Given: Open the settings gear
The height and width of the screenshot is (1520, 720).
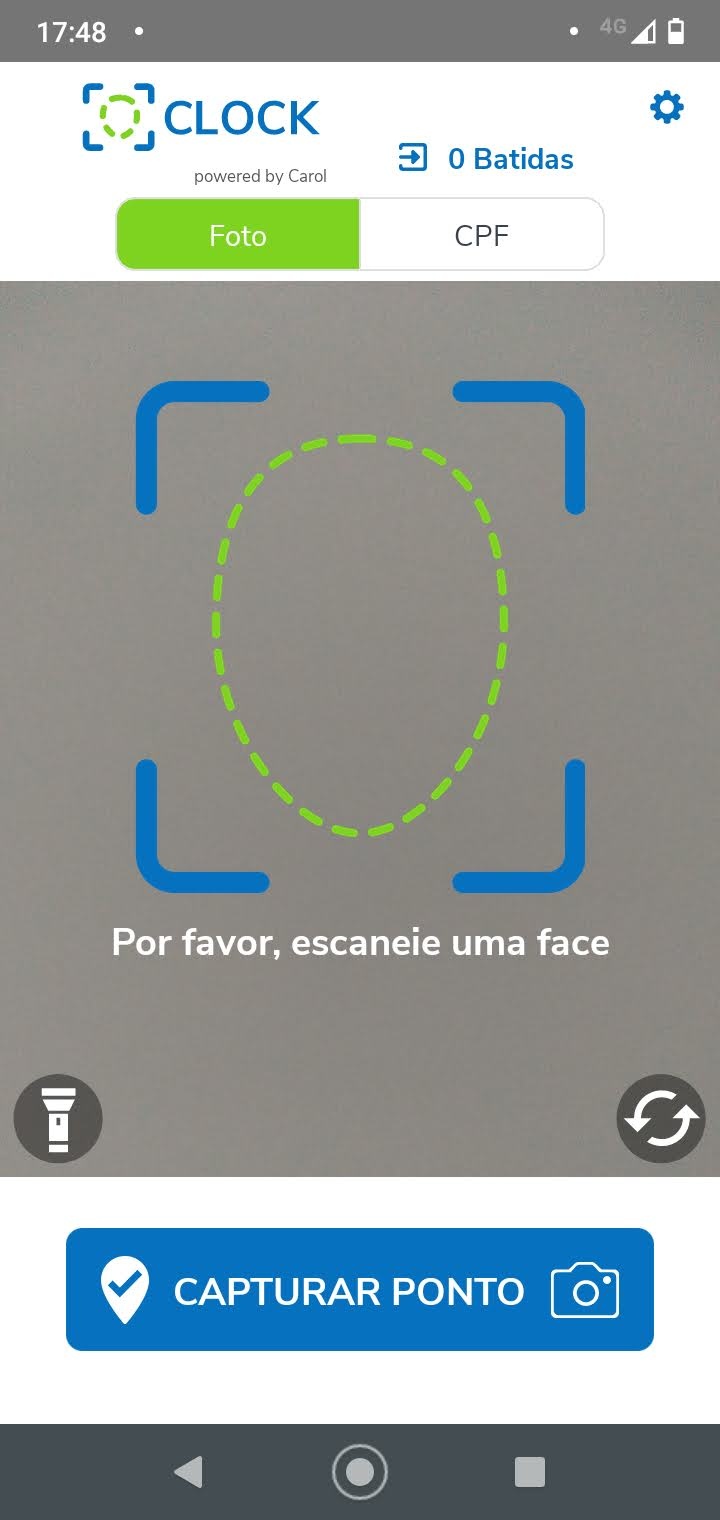Looking at the screenshot, I should click(x=666, y=107).
